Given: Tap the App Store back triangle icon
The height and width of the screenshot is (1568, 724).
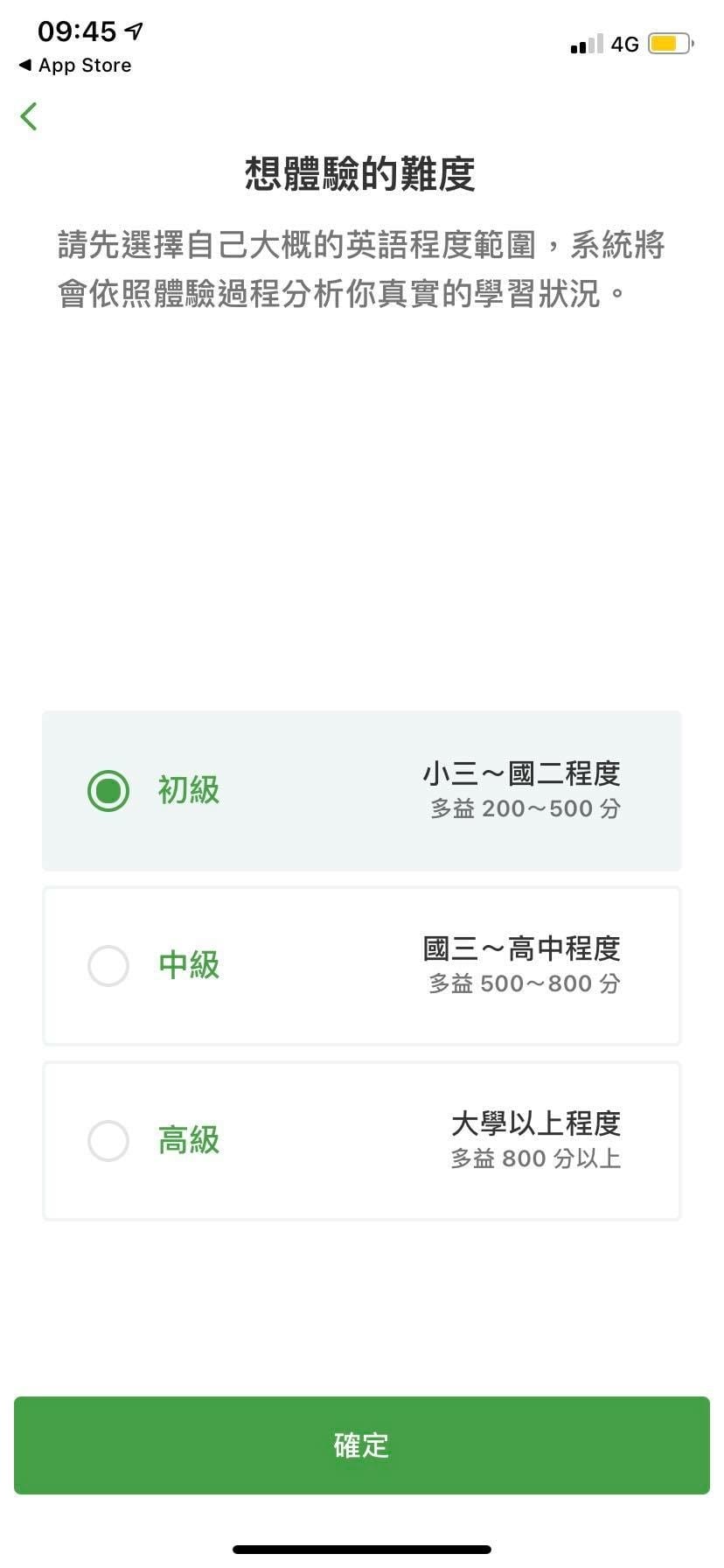Looking at the screenshot, I should (24, 65).
